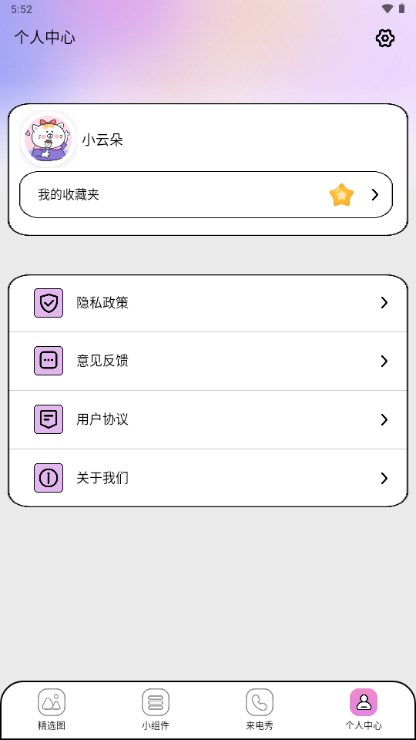Image resolution: width=416 pixels, height=740 pixels.
Task: Switch to the 小组件 tab
Action: [x=155, y=709]
